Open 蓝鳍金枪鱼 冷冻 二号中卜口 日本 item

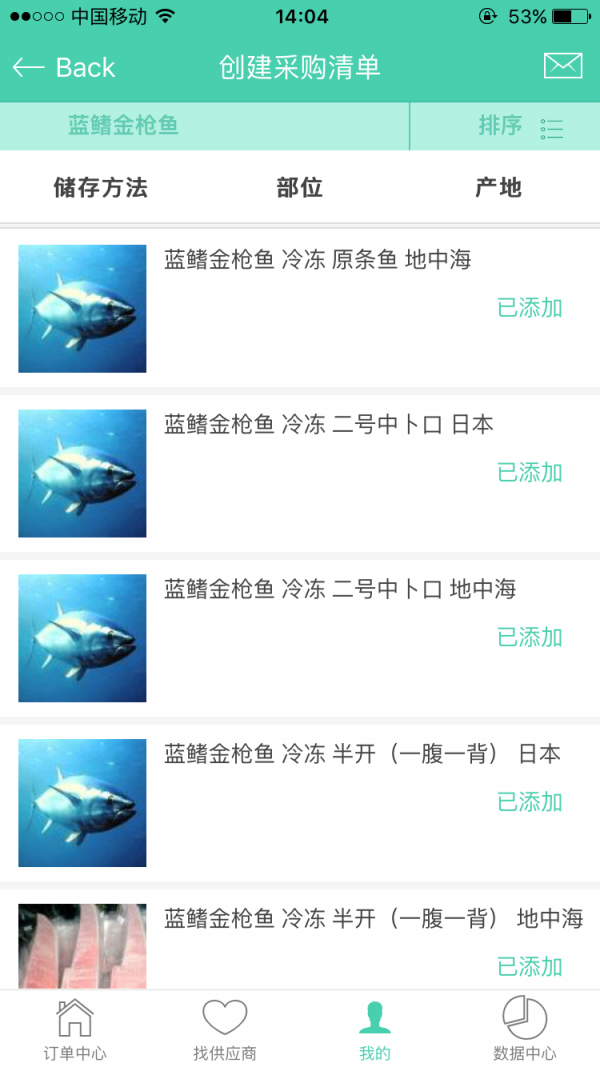pyautogui.click(x=328, y=425)
